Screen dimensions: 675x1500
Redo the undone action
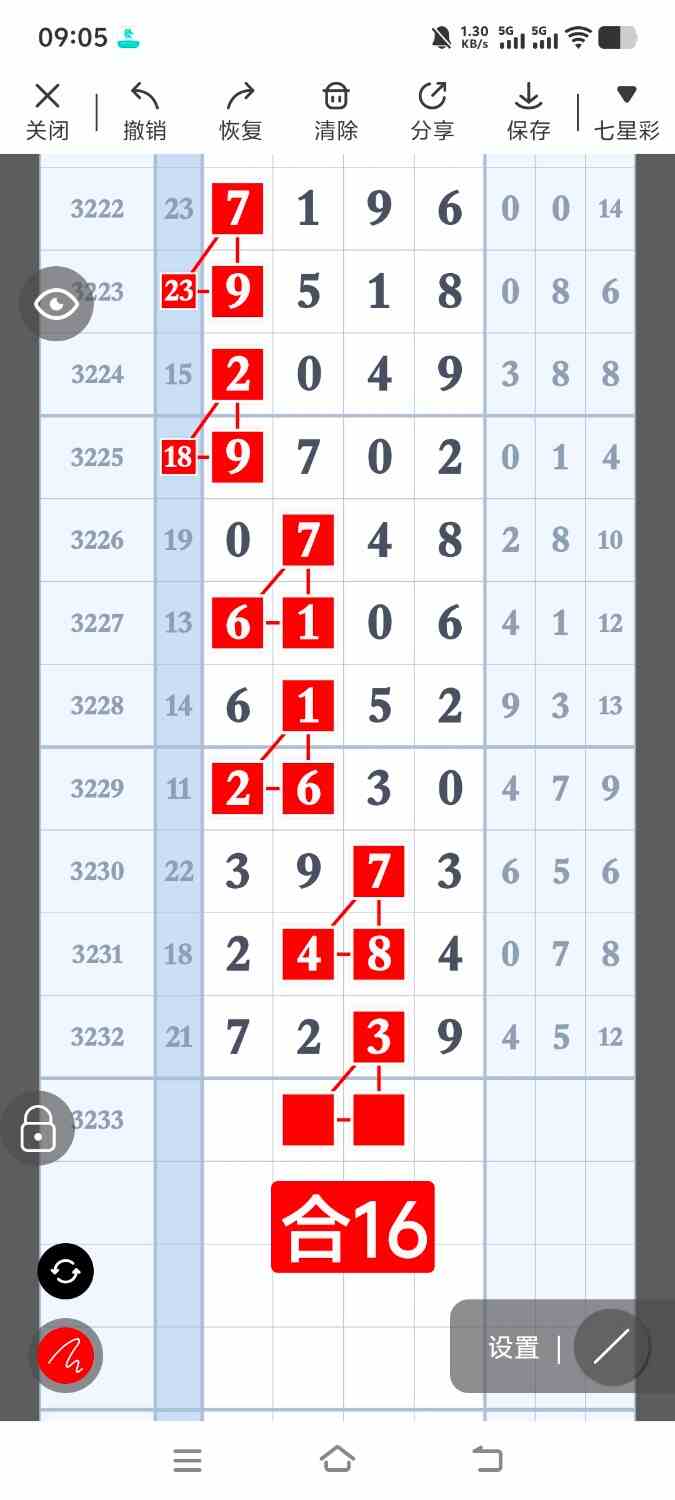[x=240, y=111]
